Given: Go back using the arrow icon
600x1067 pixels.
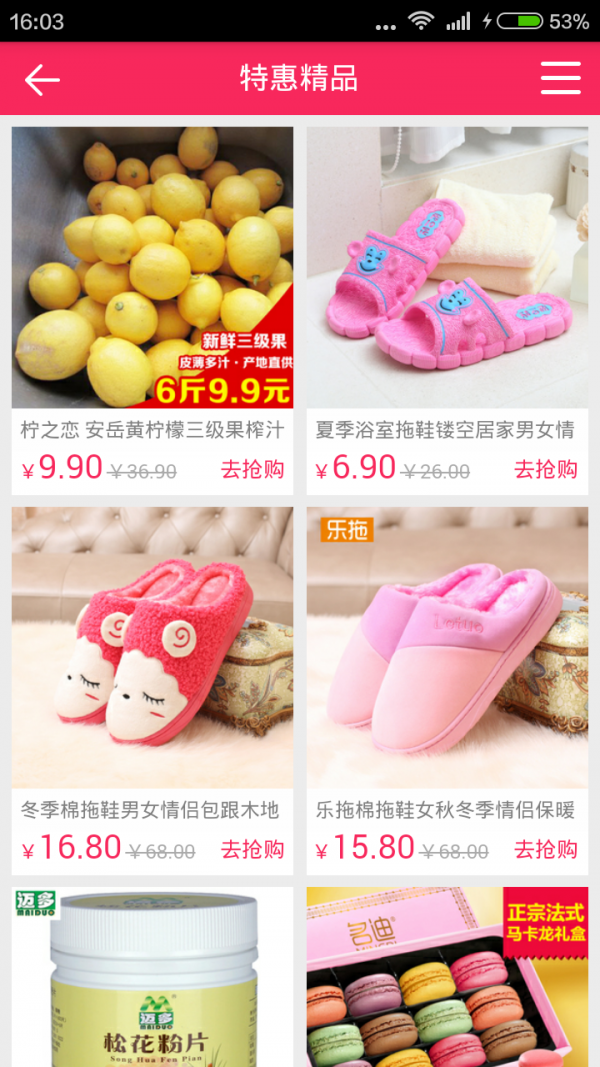Looking at the screenshot, I should tap(42, 79).
